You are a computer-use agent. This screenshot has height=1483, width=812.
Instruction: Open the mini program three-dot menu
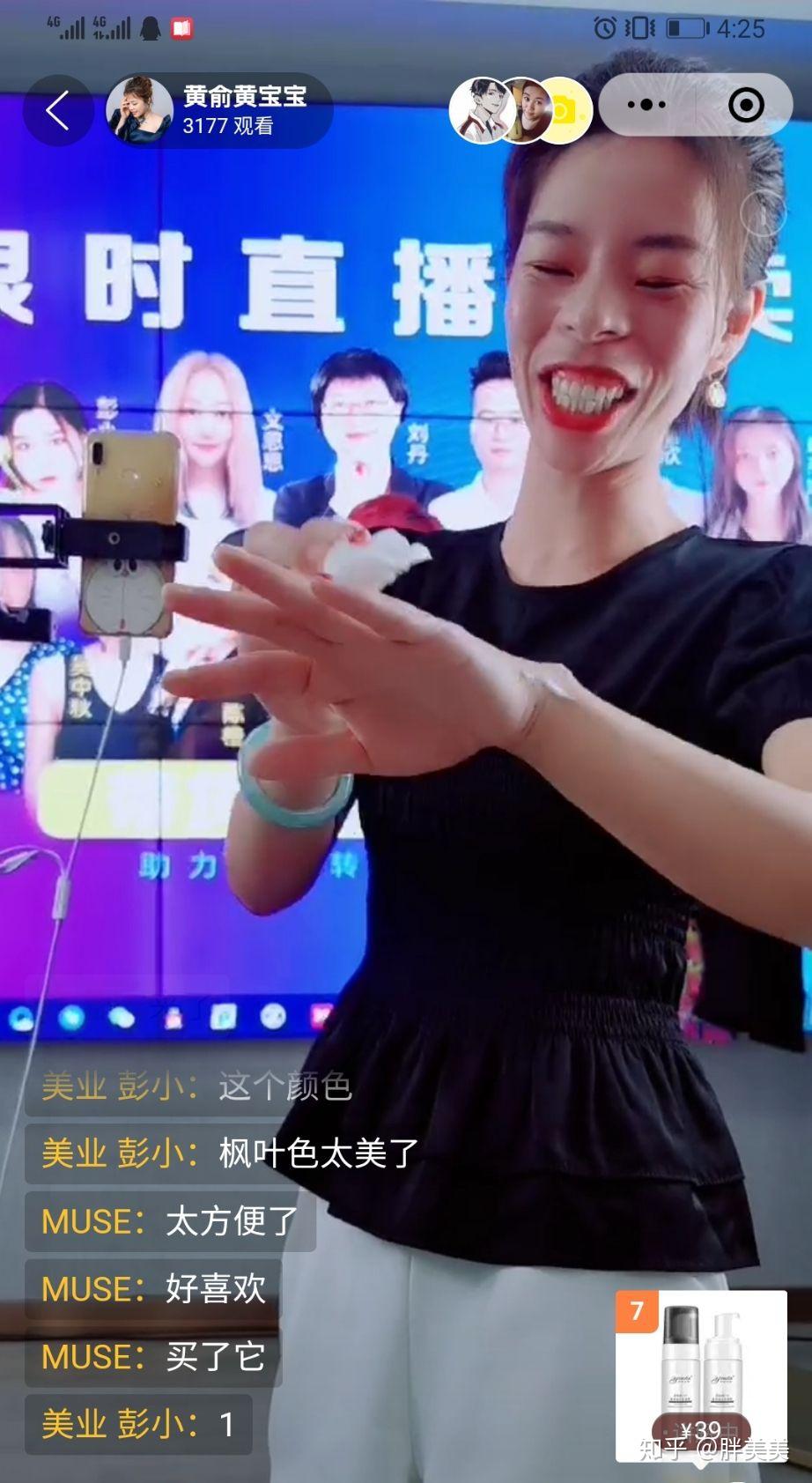pos(646,106)
